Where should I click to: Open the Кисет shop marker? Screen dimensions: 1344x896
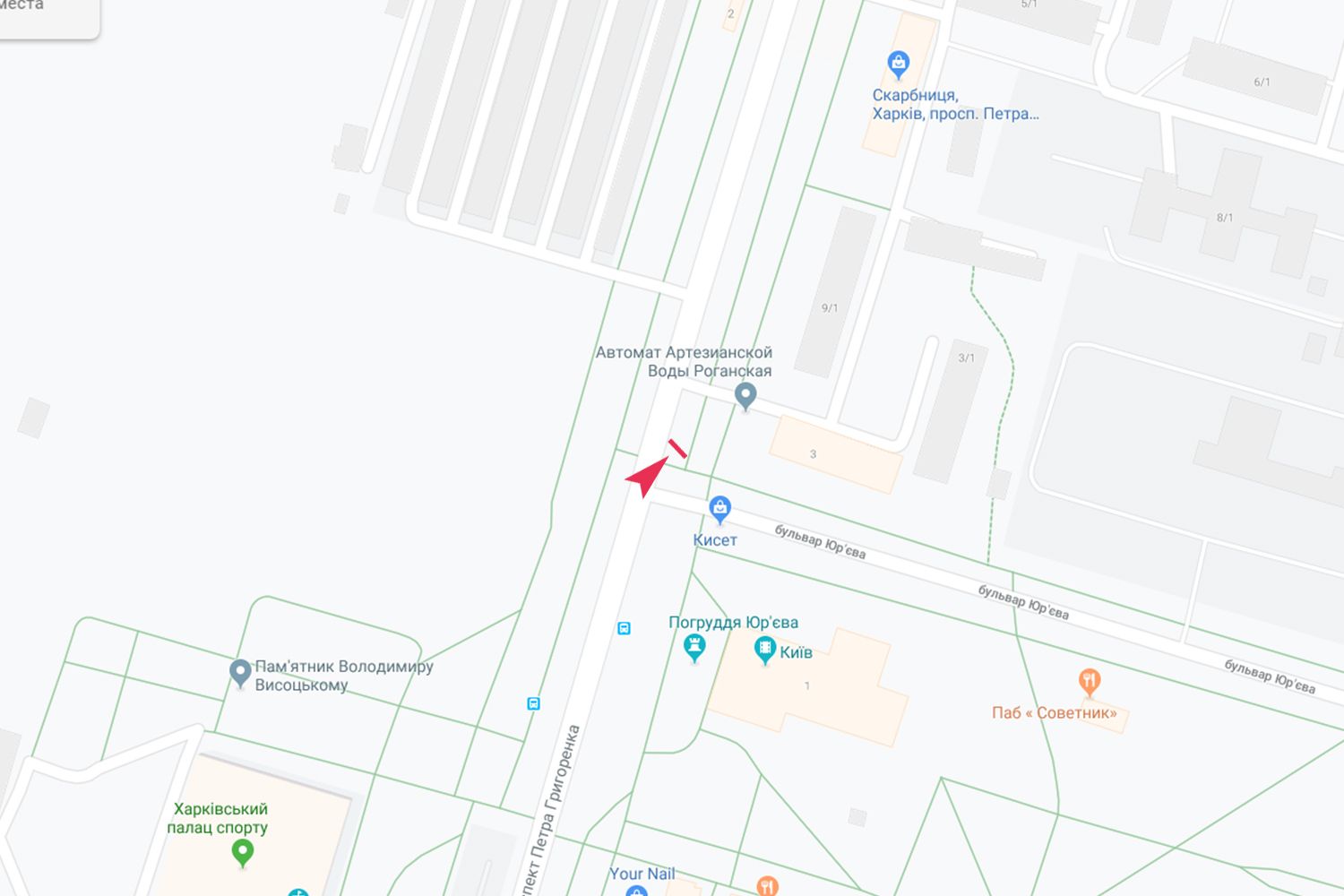click(719, 509)
